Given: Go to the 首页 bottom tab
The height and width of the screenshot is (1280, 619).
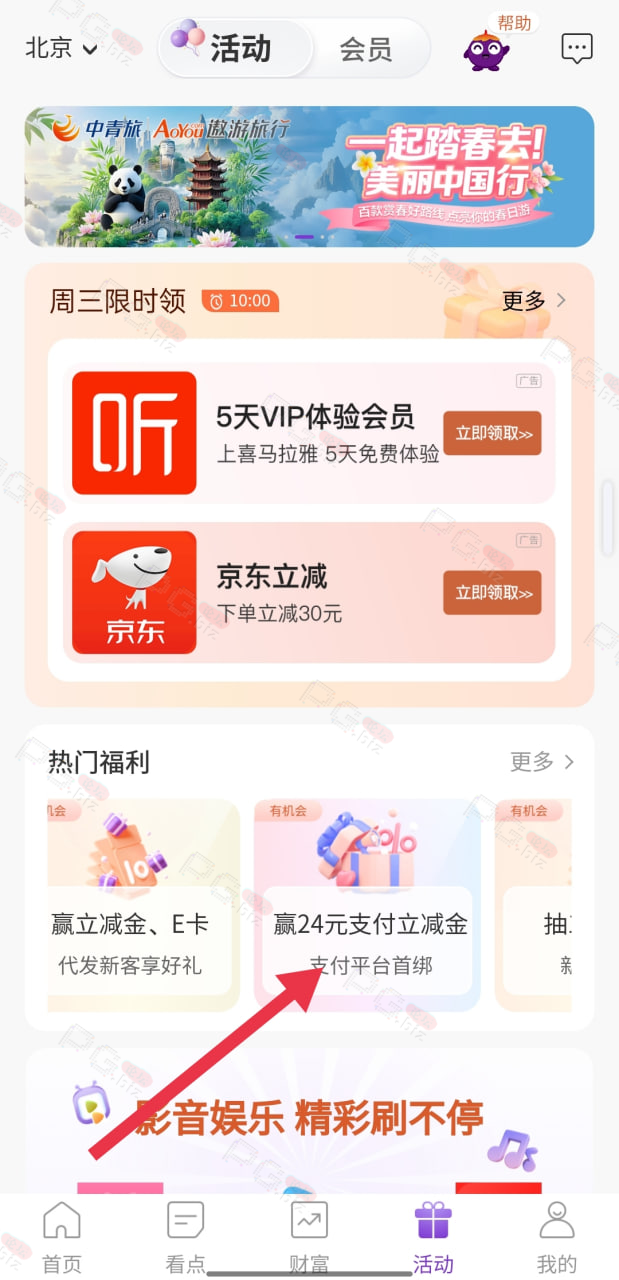Looking at the screenshot, I should [x=62, y=1237].
